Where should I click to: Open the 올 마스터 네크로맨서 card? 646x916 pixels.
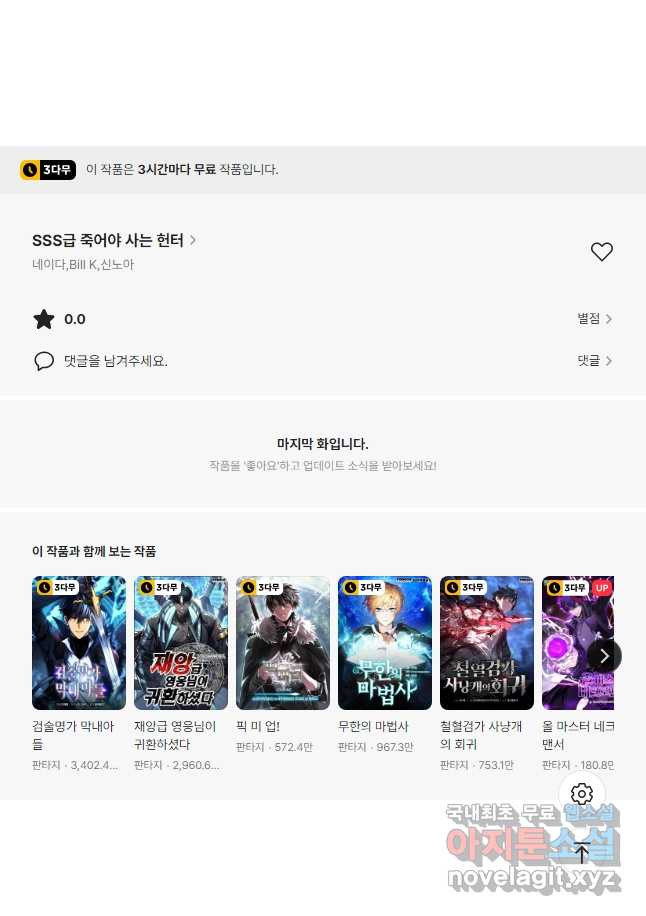(x=575, y=643)
